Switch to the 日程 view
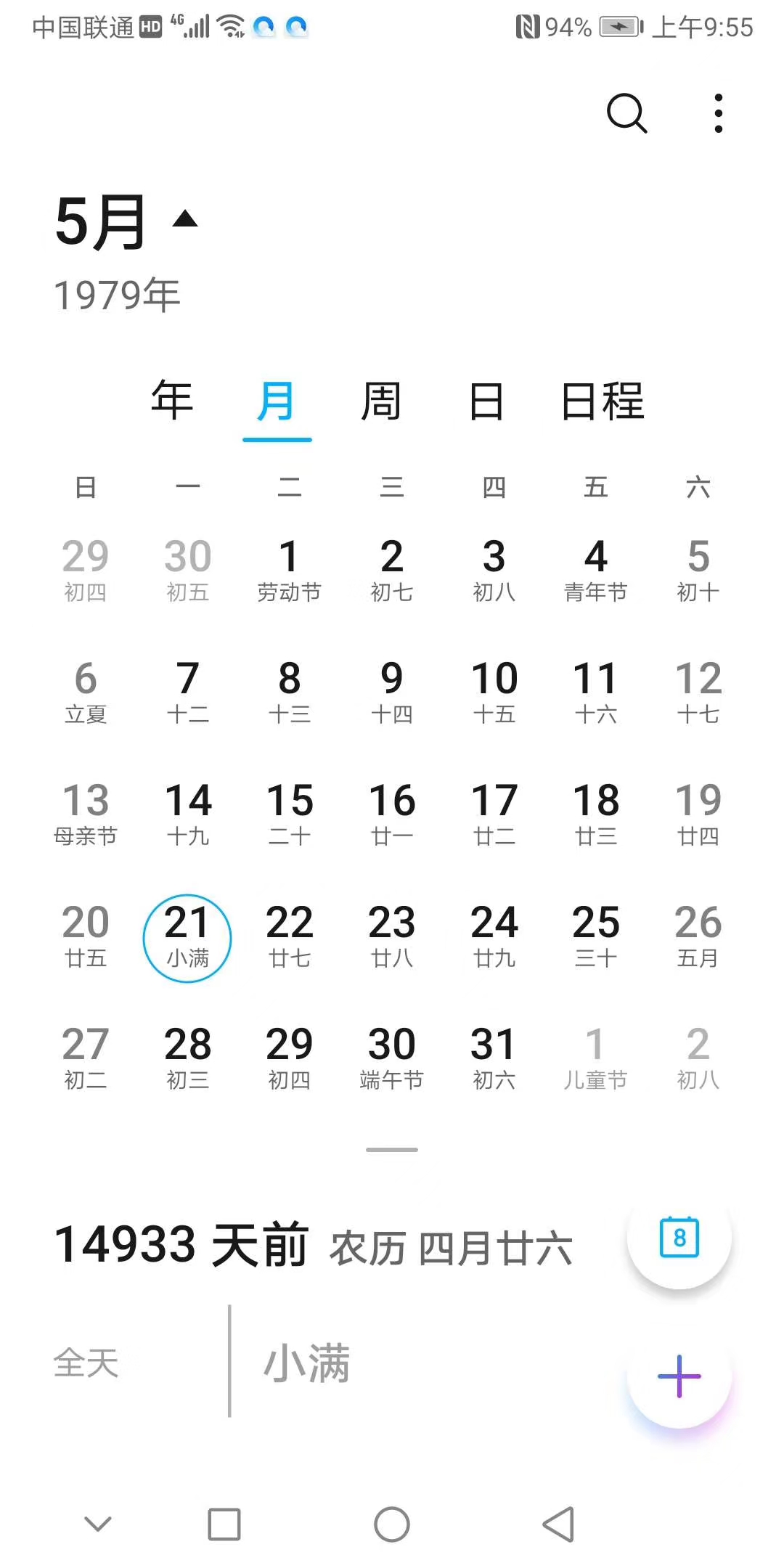This screenshot has width=784, height=1568. (x=603, y=401)
